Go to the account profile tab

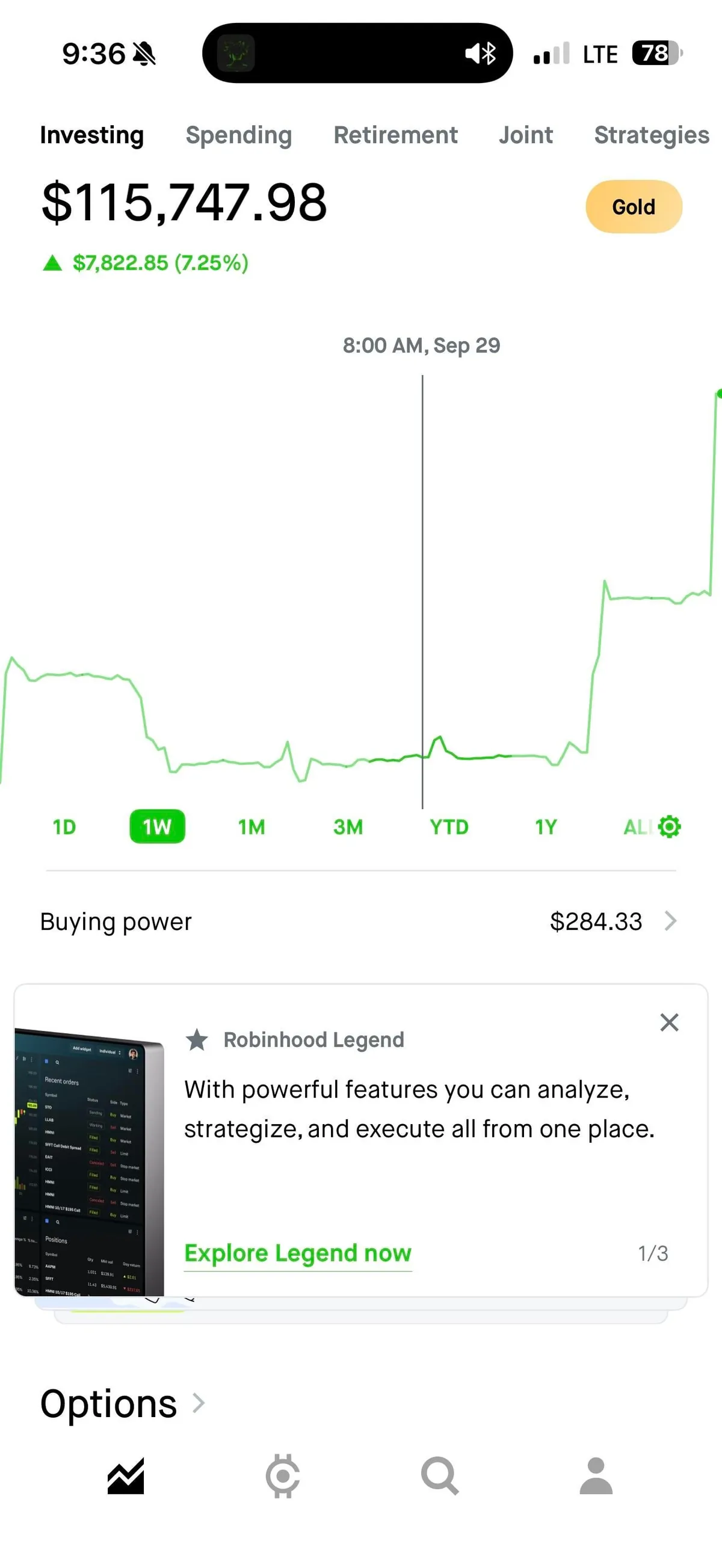(x=596, y=1475)
